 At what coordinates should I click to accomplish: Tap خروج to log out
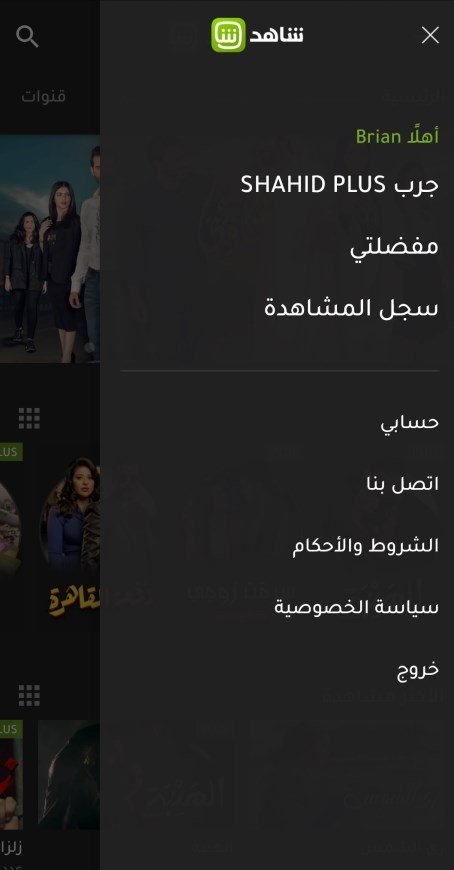[417, 670]
